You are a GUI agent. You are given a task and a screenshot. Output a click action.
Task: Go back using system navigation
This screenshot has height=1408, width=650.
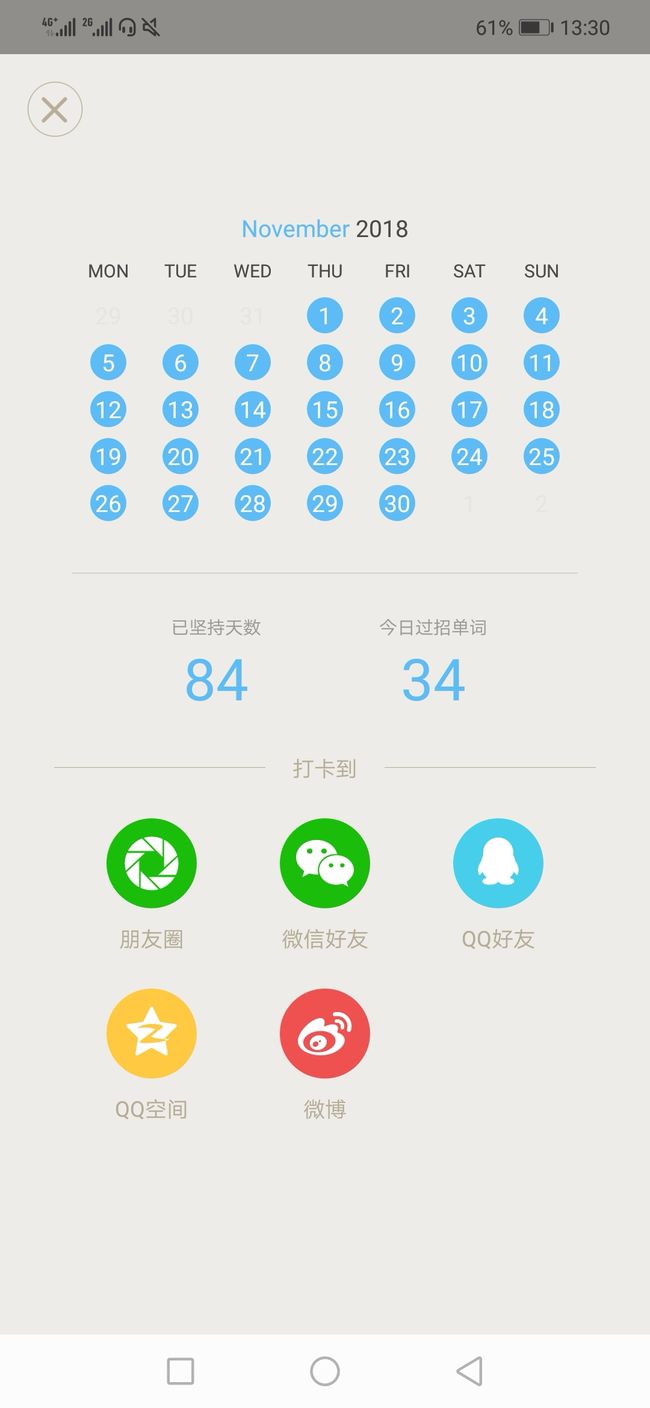point(469,1371)
